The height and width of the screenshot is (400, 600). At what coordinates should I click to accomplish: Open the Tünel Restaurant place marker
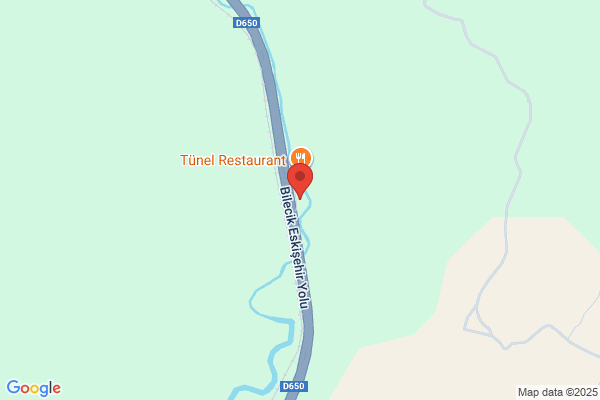(301, 157)
